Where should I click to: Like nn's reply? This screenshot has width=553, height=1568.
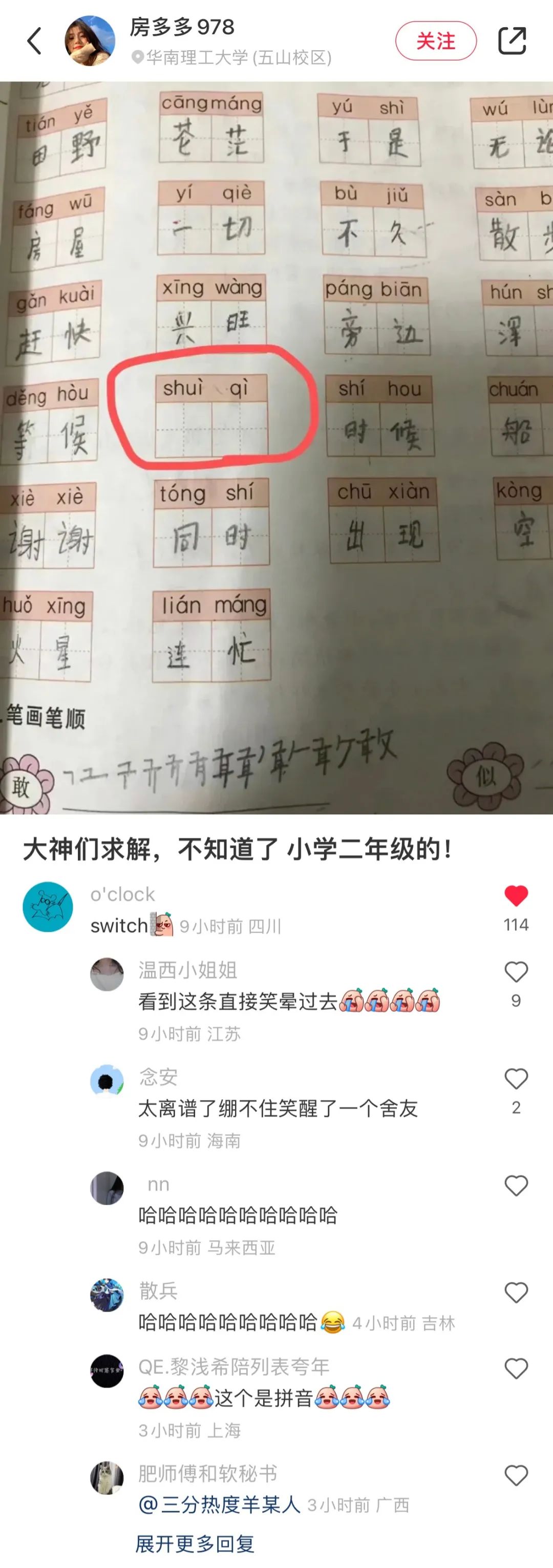coord(516,1186)
